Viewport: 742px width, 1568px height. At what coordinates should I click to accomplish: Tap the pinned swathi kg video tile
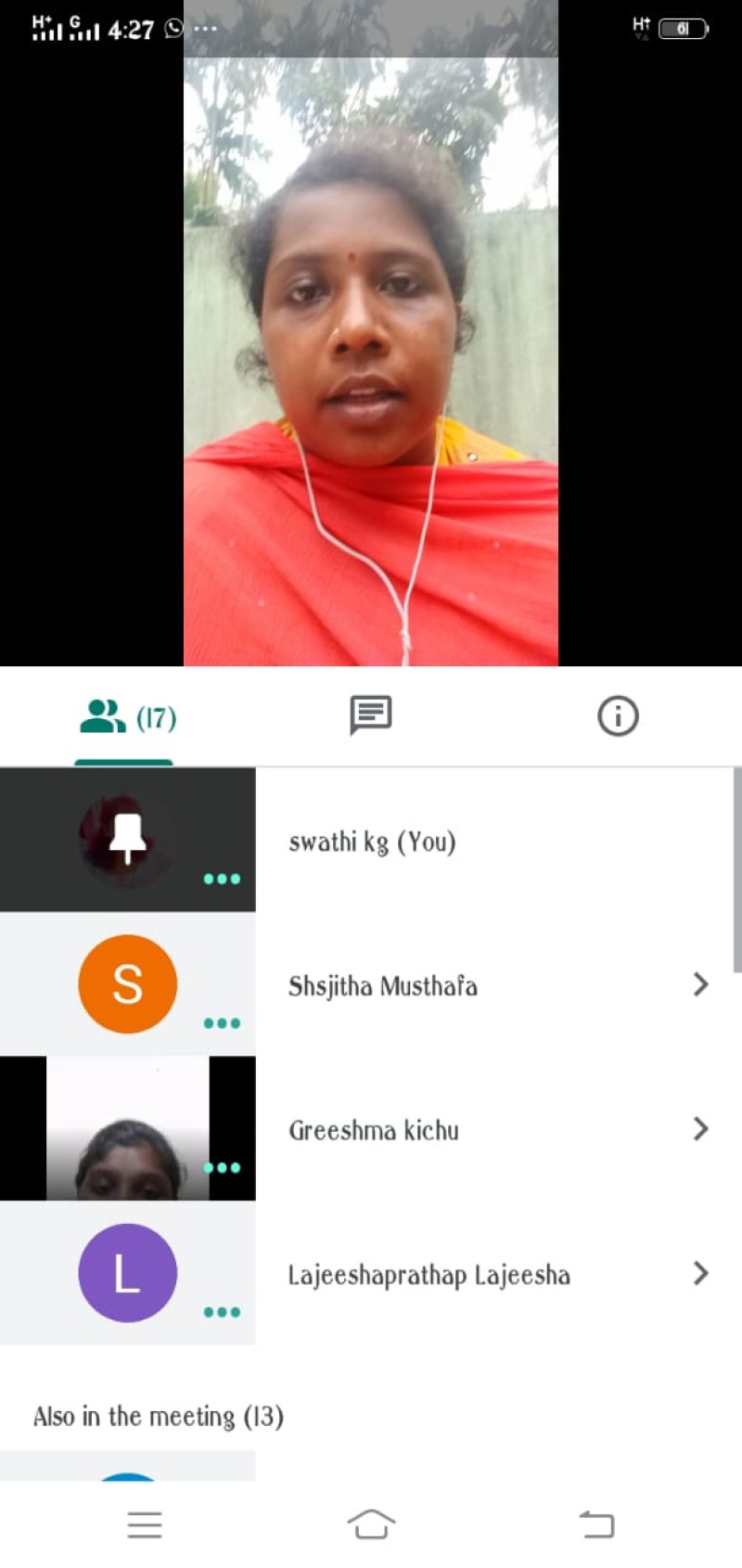point(127,840)
